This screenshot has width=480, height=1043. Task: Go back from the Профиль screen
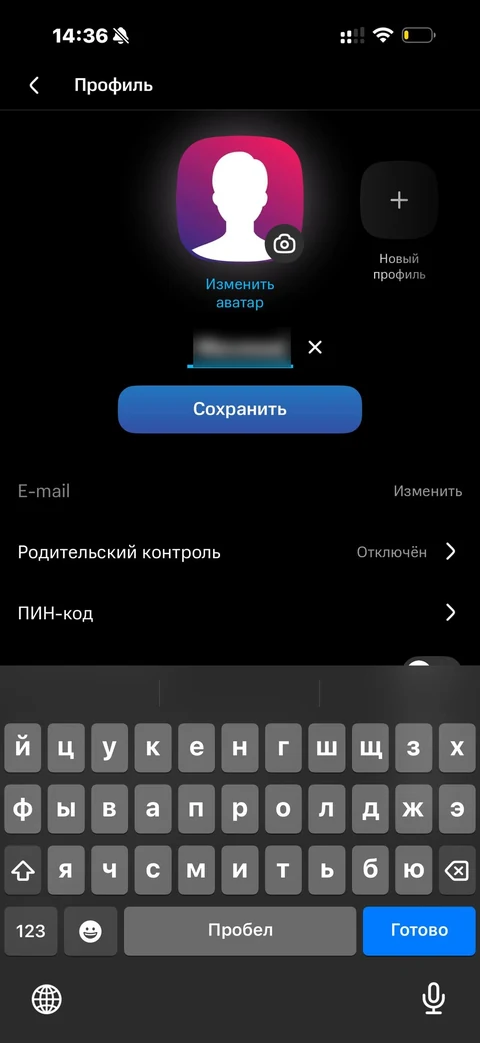click(34, 85)
